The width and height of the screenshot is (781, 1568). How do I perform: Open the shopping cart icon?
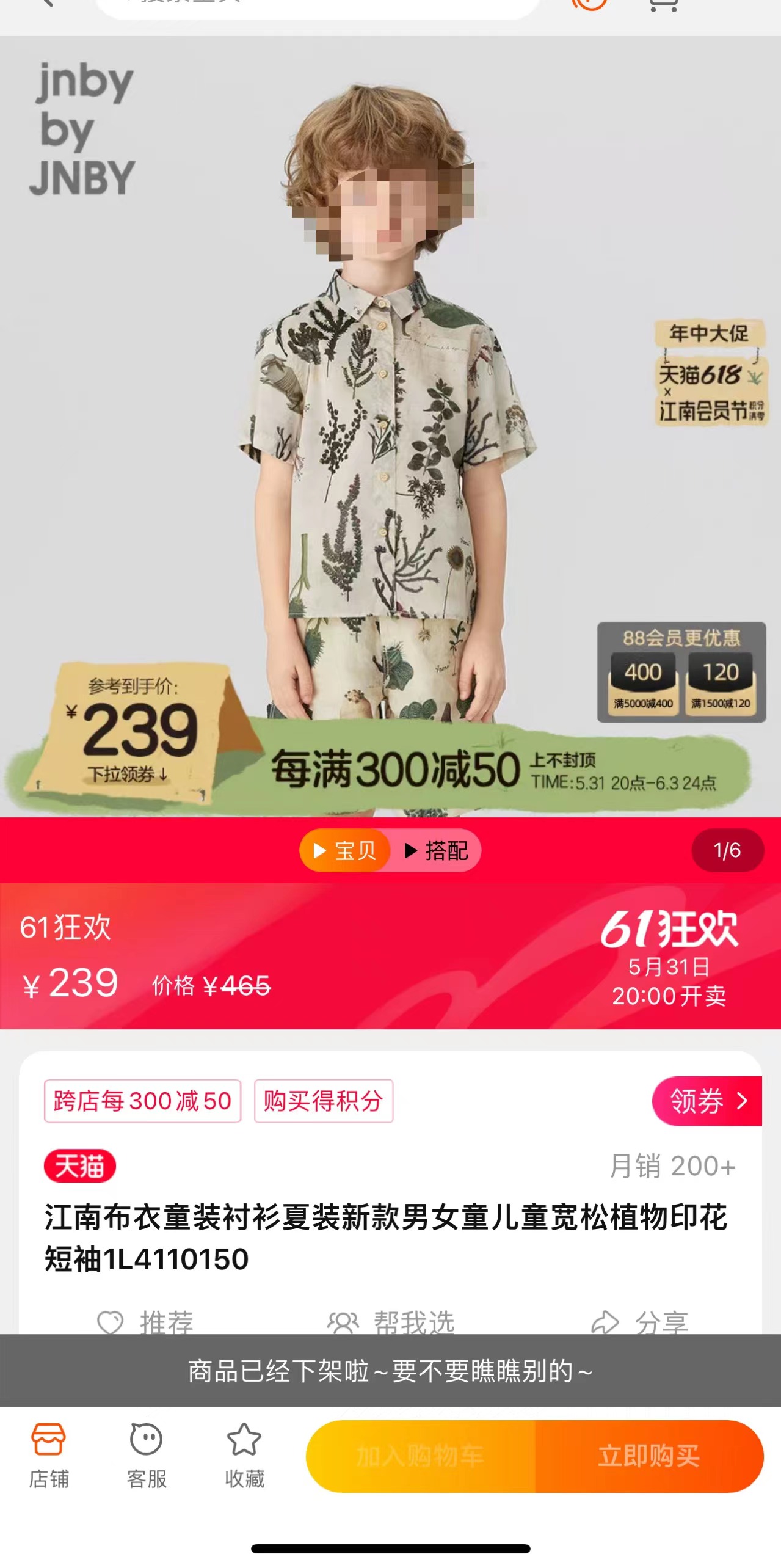coord(663,5)
